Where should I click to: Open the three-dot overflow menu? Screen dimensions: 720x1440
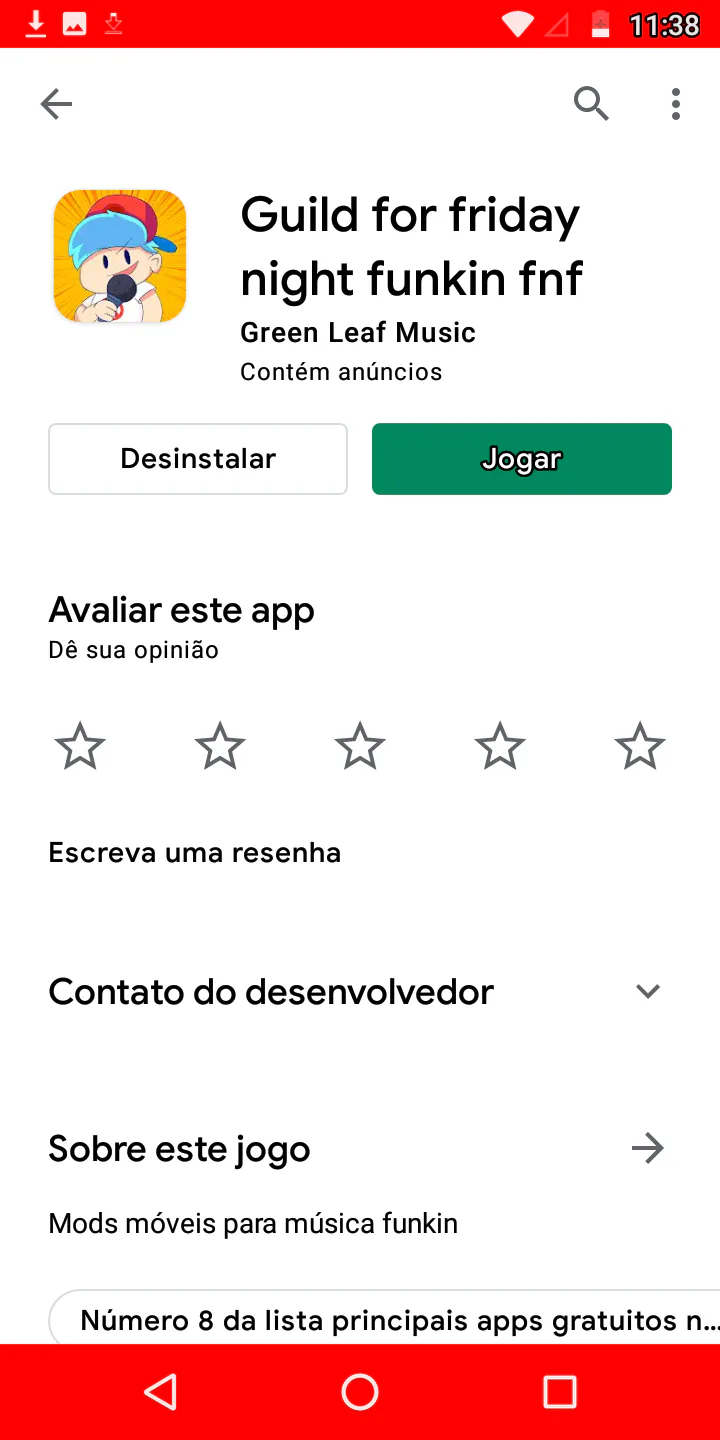point(676,103)
